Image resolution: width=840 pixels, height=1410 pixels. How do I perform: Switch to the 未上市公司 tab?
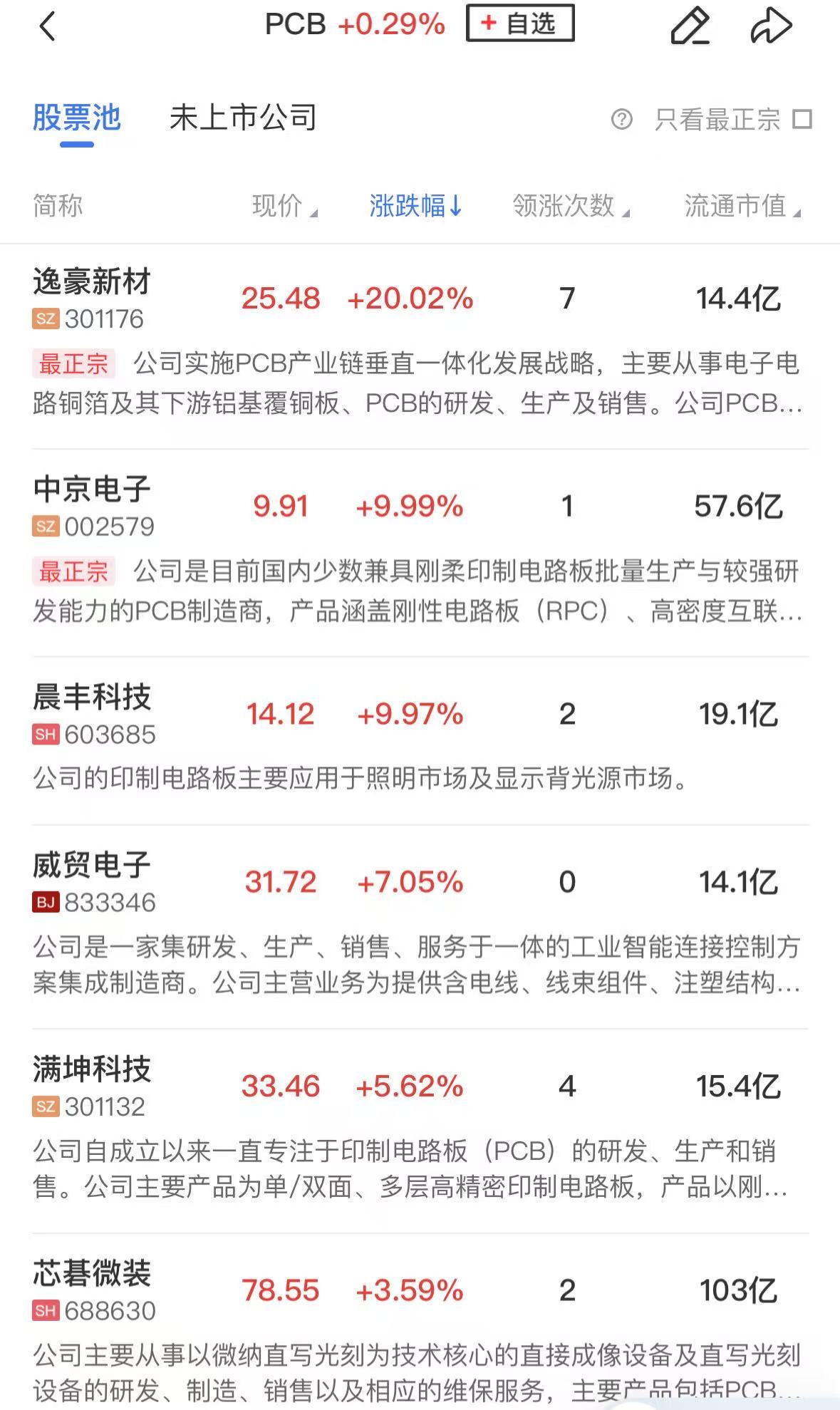pos(243,118)
